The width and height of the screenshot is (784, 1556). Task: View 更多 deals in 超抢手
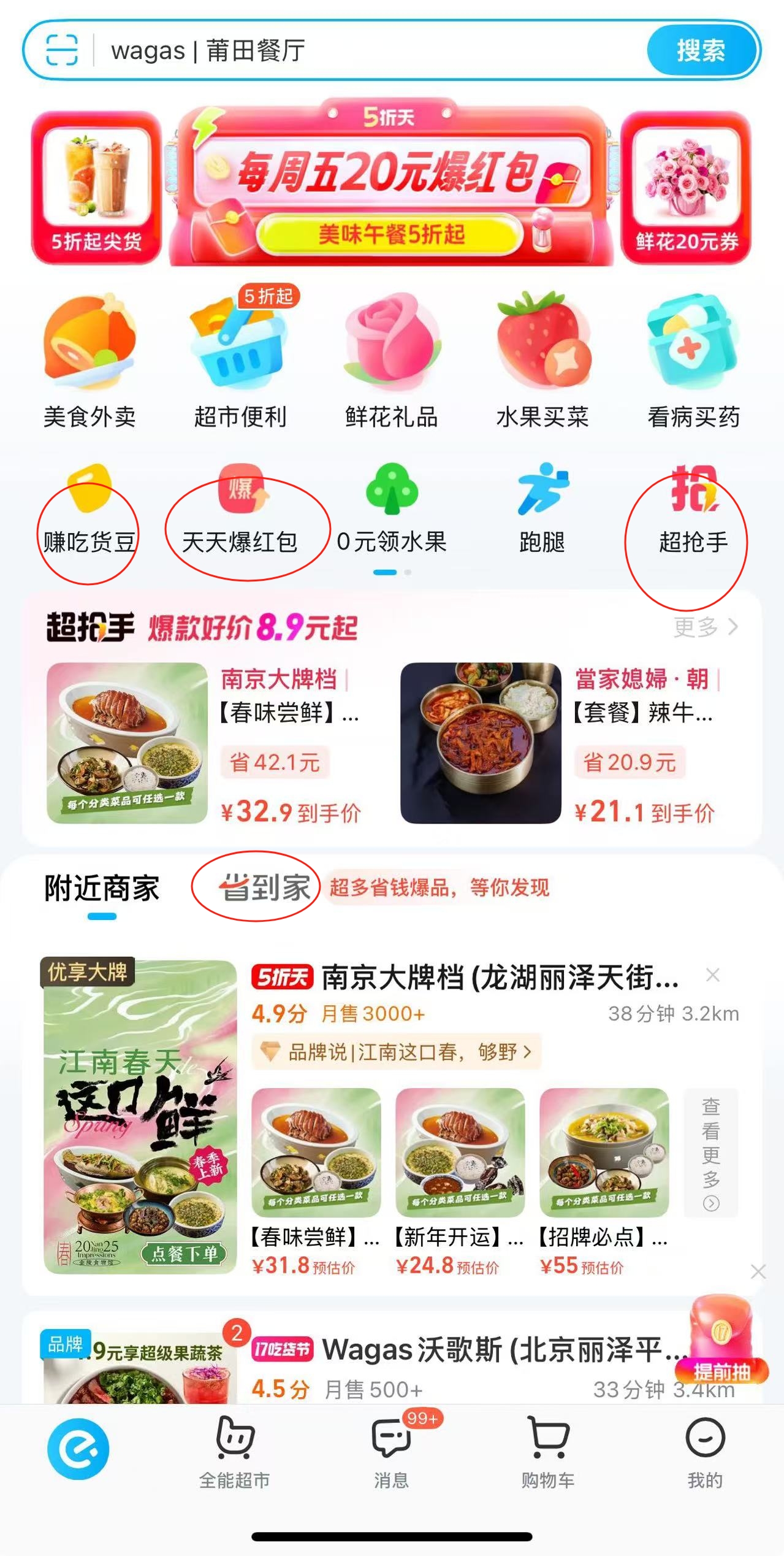[x=705, y=627]
